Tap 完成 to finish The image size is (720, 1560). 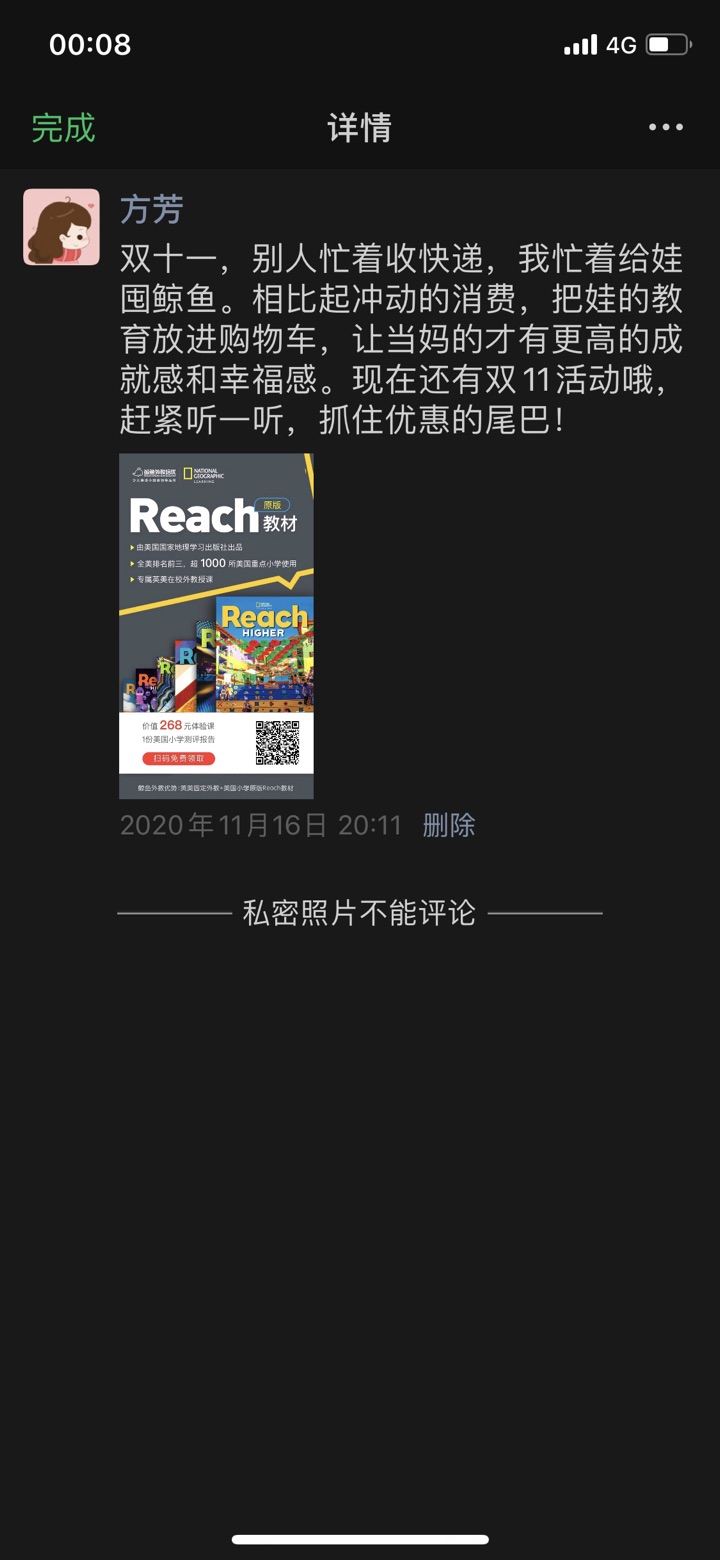tap(63, 128)
